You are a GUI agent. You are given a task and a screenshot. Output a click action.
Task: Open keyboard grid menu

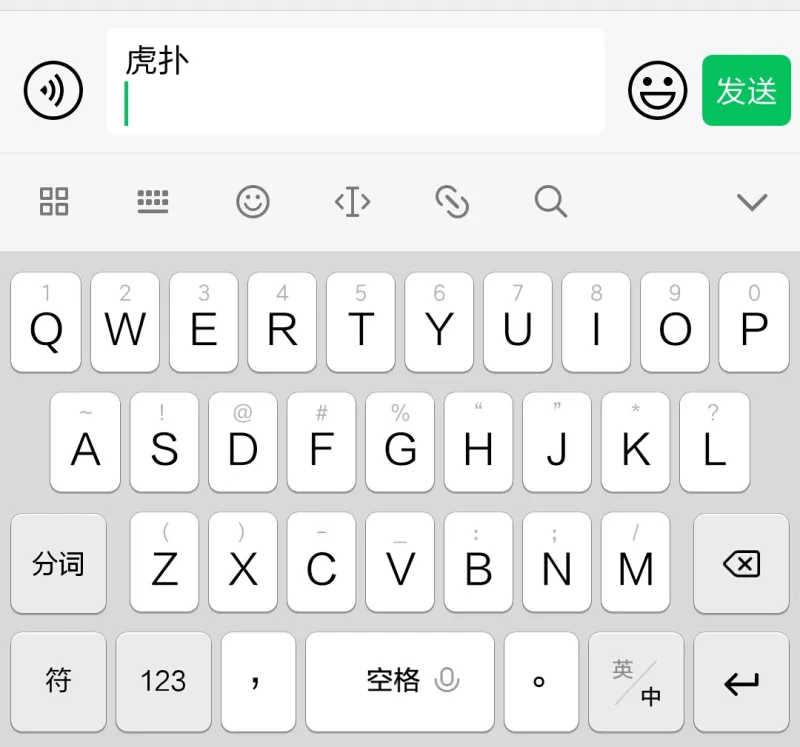click(x=54, y=202)
